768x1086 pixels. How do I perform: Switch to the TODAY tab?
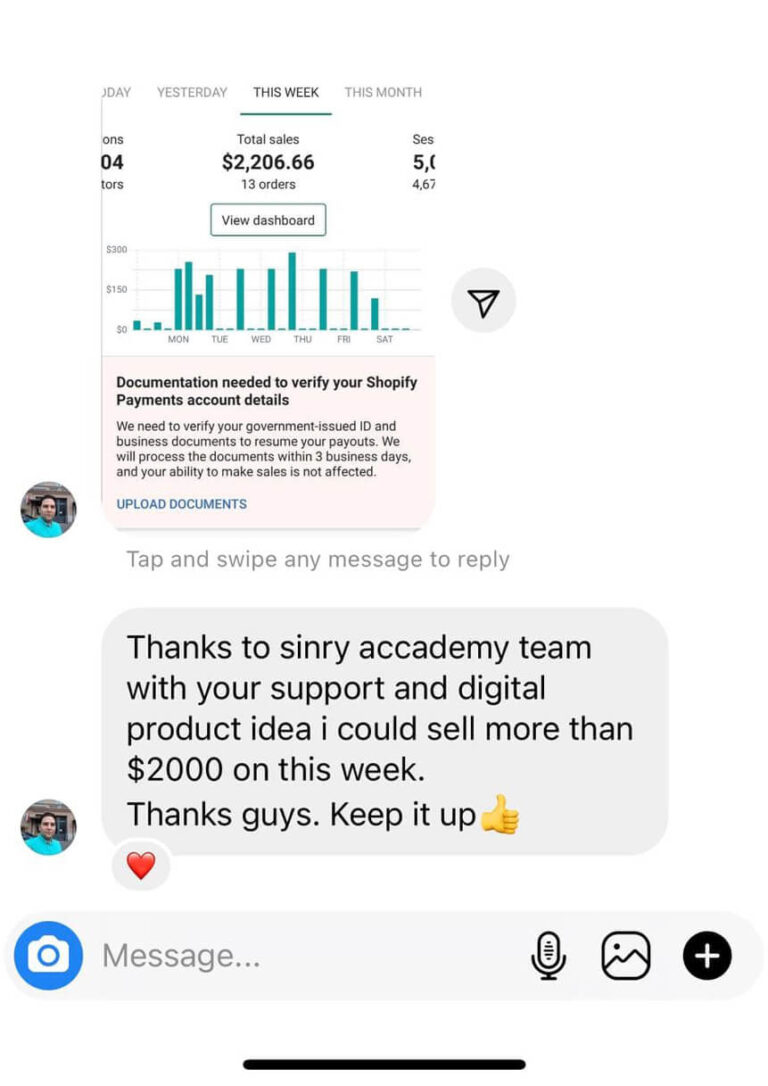click(117, 92)
